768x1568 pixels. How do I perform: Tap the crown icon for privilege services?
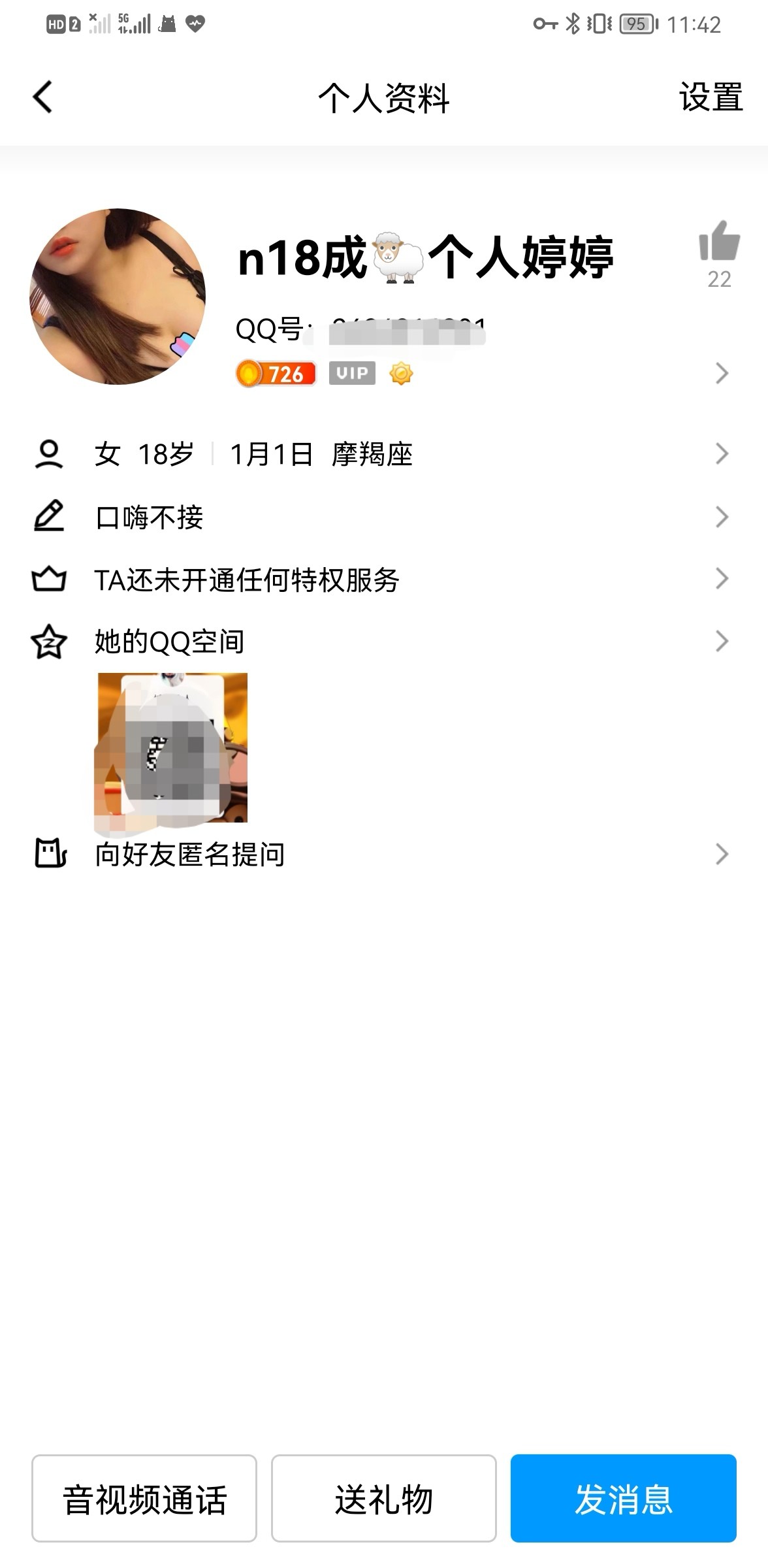tap(49, 578)
